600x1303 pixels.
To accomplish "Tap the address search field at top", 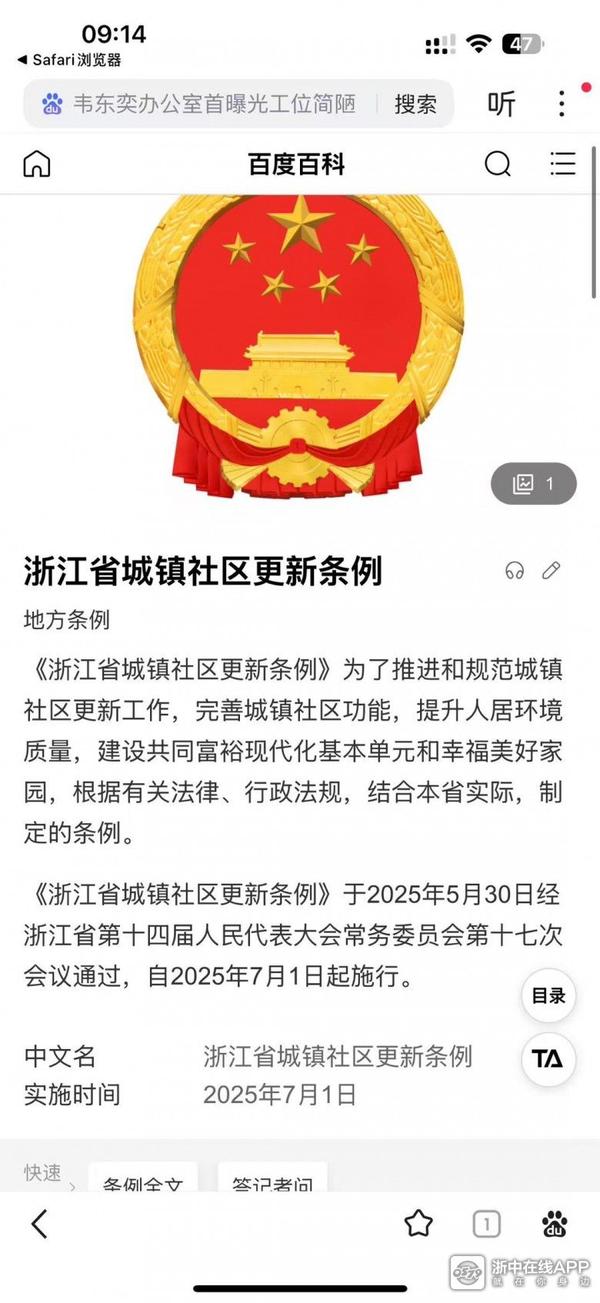I will pos(210,104).
